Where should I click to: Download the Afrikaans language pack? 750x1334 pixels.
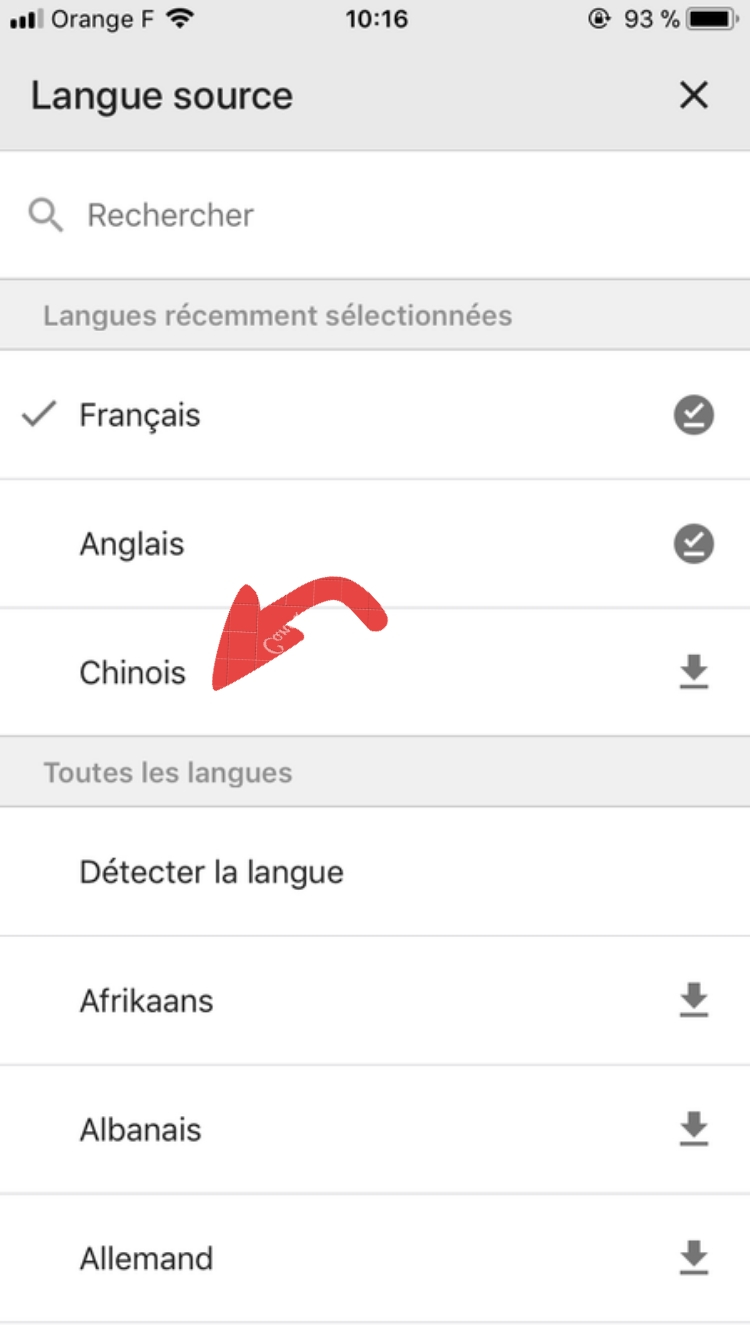coord(693,1000)
